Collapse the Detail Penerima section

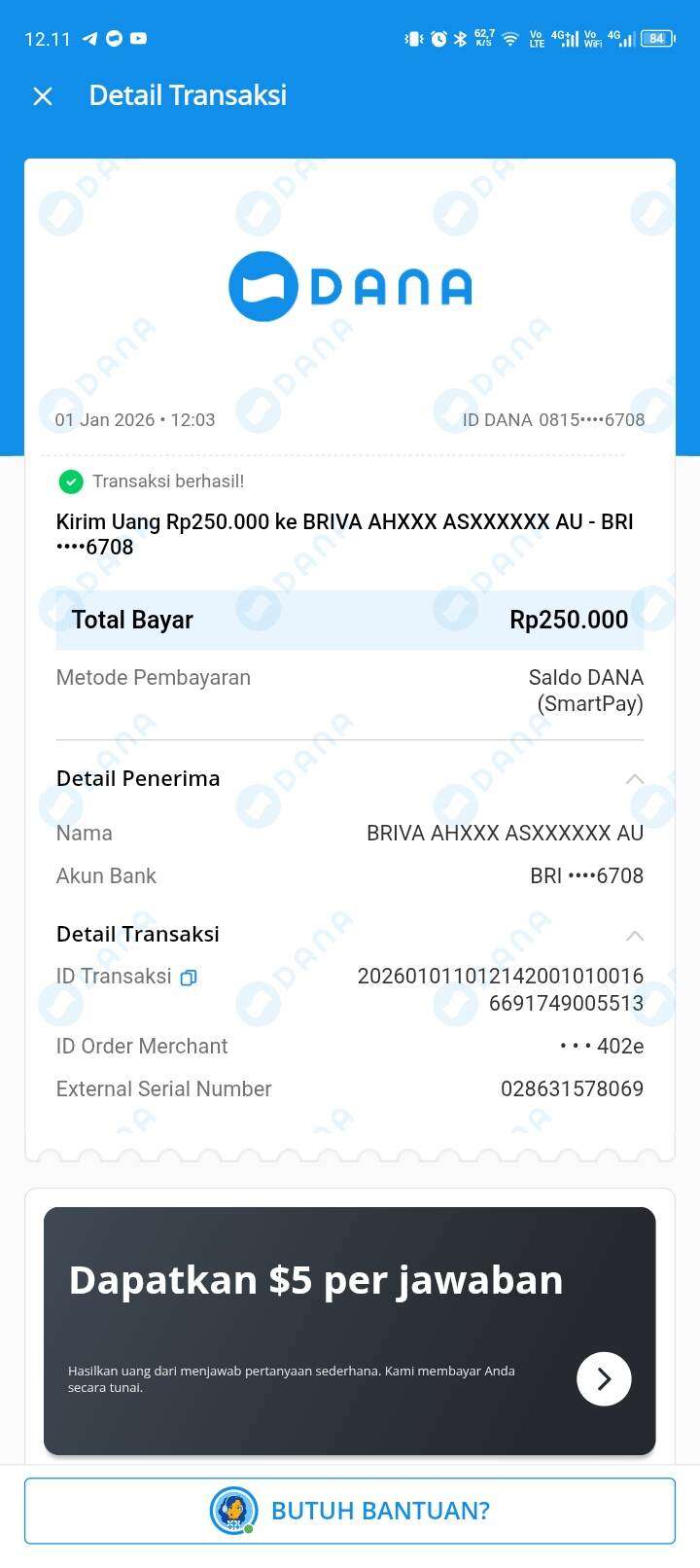(634, 778)
